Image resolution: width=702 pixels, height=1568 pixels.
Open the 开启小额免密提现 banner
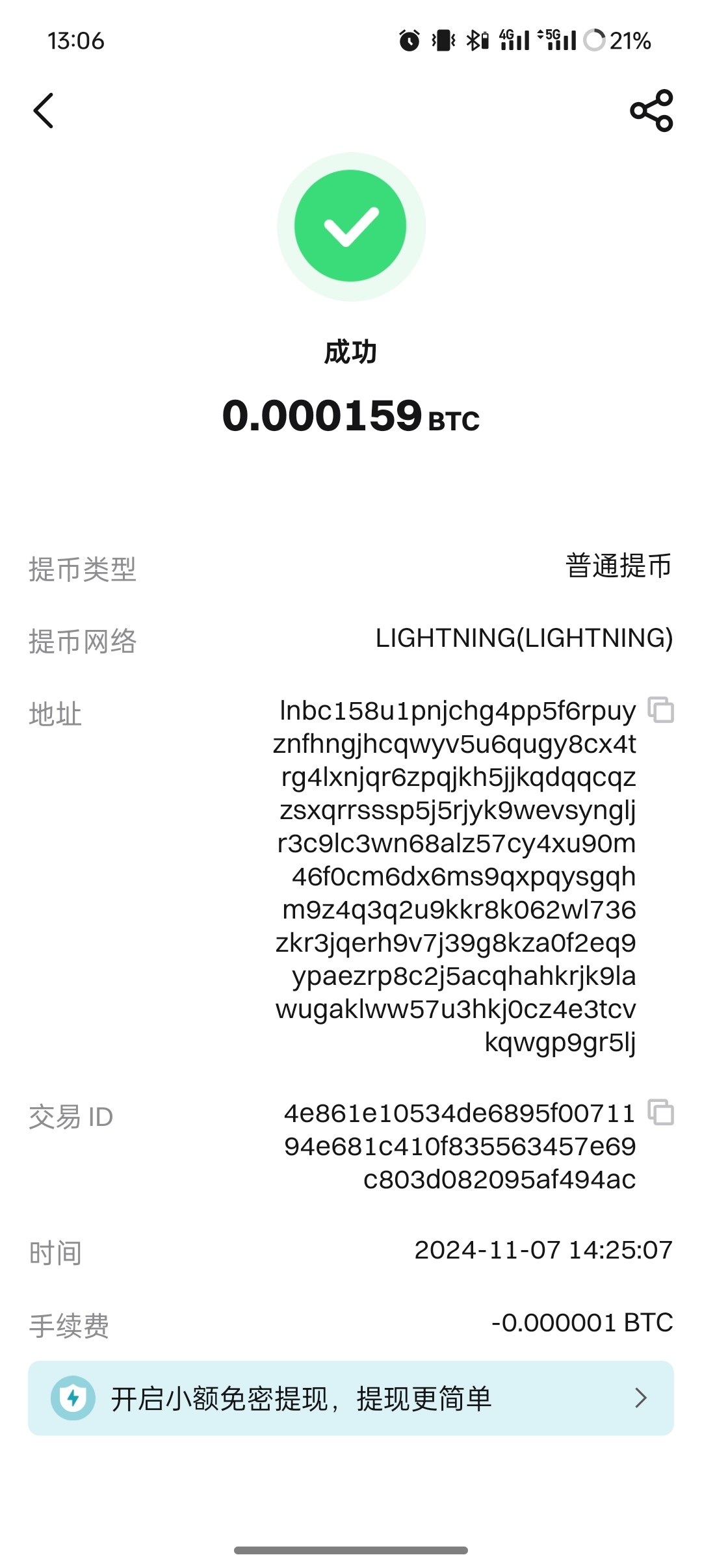click(x=351, y=1398)
